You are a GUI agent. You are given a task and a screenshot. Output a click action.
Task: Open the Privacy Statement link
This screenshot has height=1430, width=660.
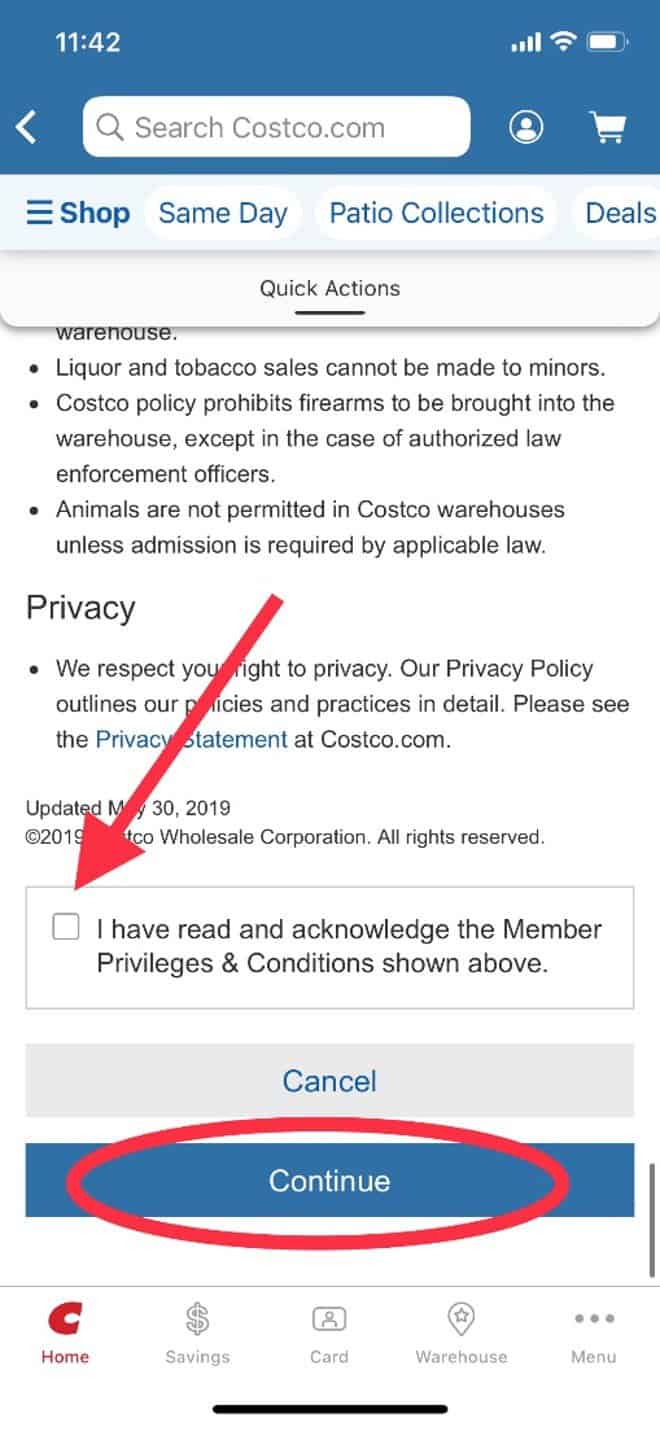click(x=191, y=740)
